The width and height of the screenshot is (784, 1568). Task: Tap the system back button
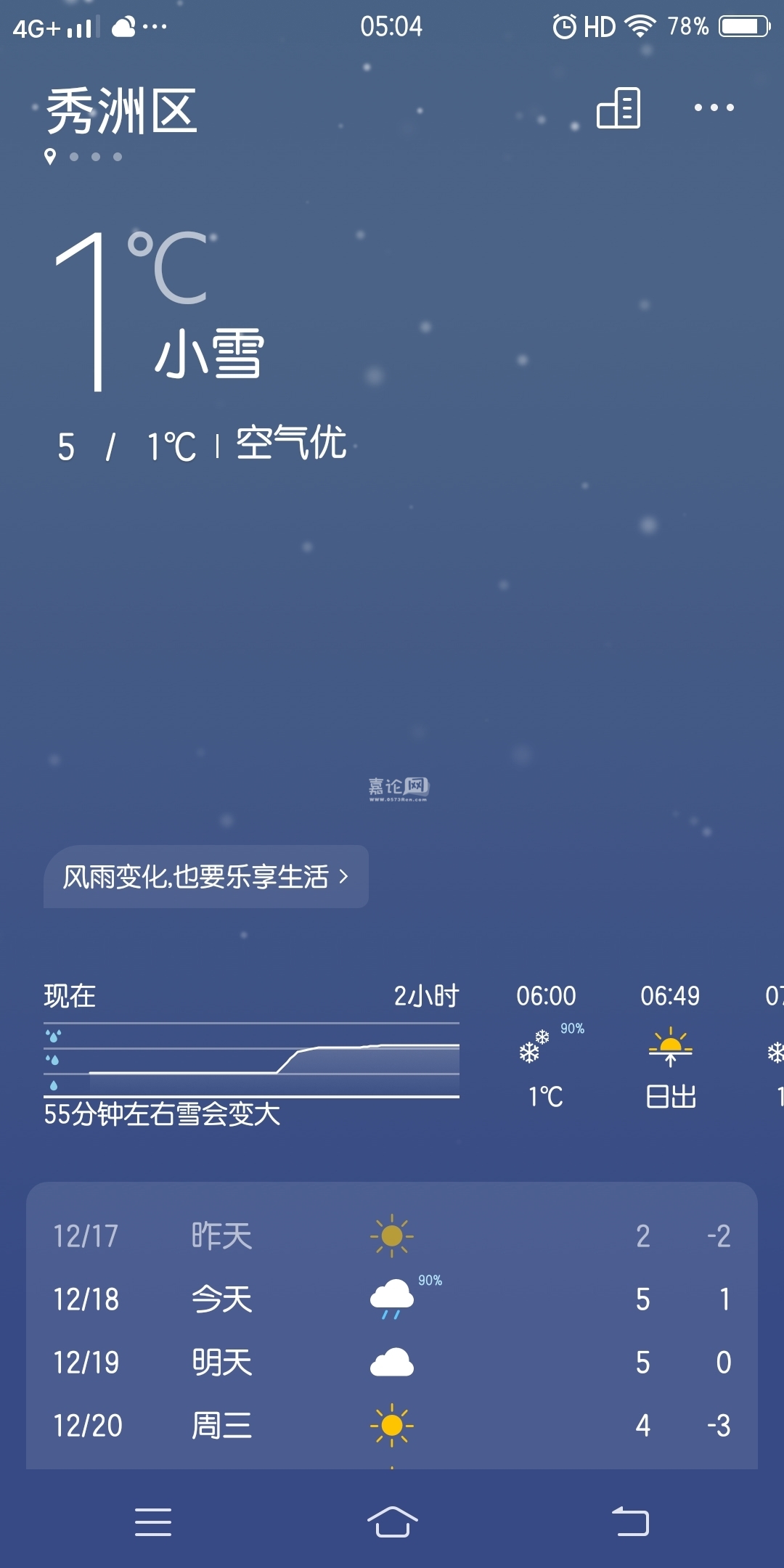coord(630,1522)
